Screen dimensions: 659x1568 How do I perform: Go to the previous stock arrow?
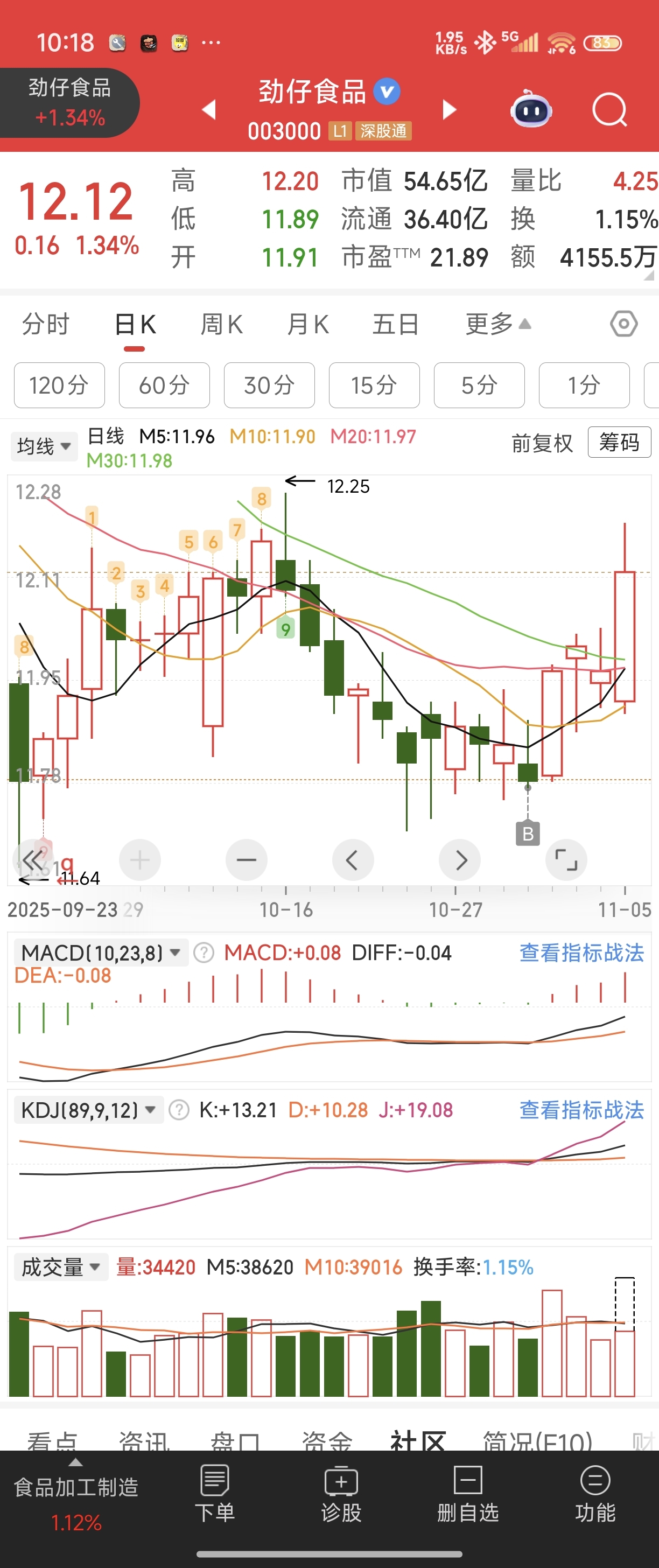(209, 109)
